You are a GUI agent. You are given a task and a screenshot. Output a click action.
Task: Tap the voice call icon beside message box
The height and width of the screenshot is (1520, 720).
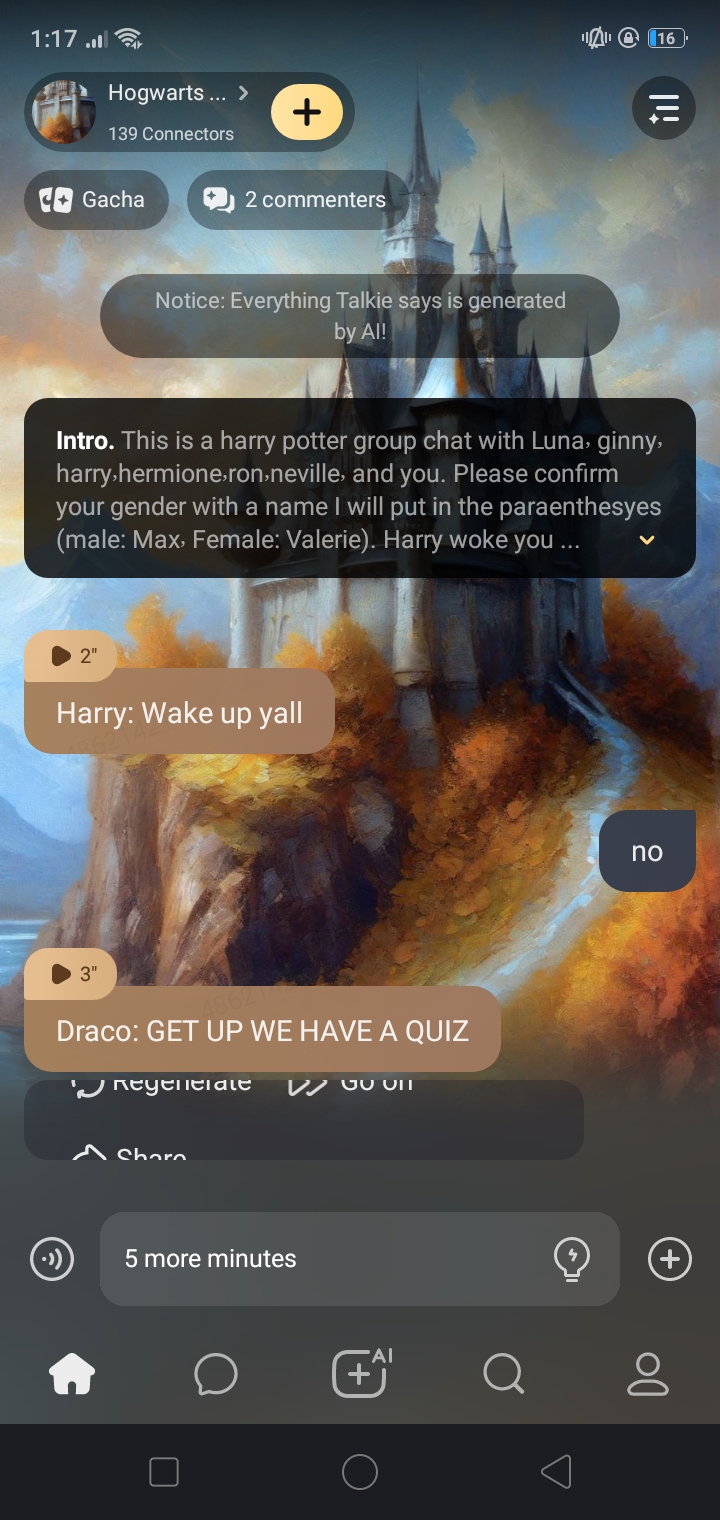coord(52,1259)
